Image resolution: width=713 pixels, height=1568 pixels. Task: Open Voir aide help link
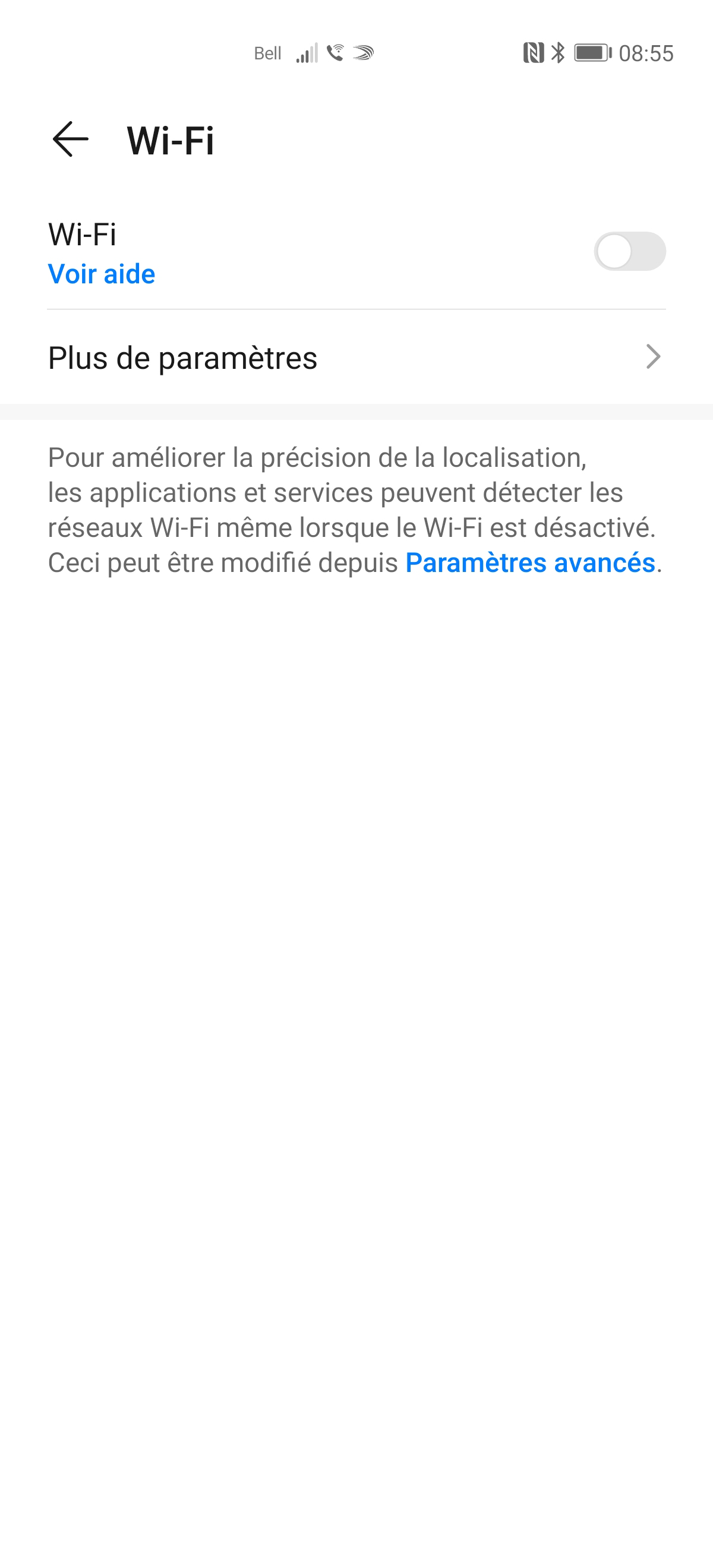click(x=101, y=274)
